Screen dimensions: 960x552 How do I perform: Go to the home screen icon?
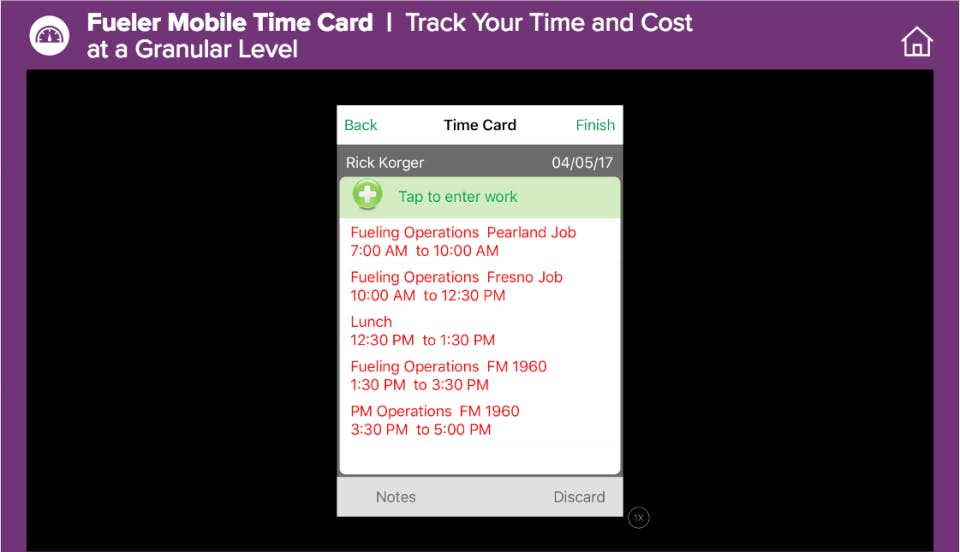pos(916,42)
